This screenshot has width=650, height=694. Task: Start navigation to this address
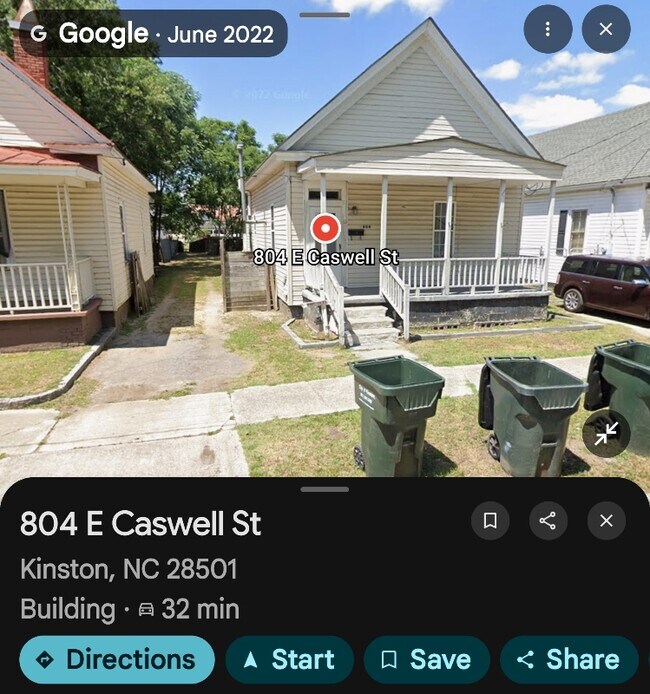pyautogui.click(x=289, y=660)
